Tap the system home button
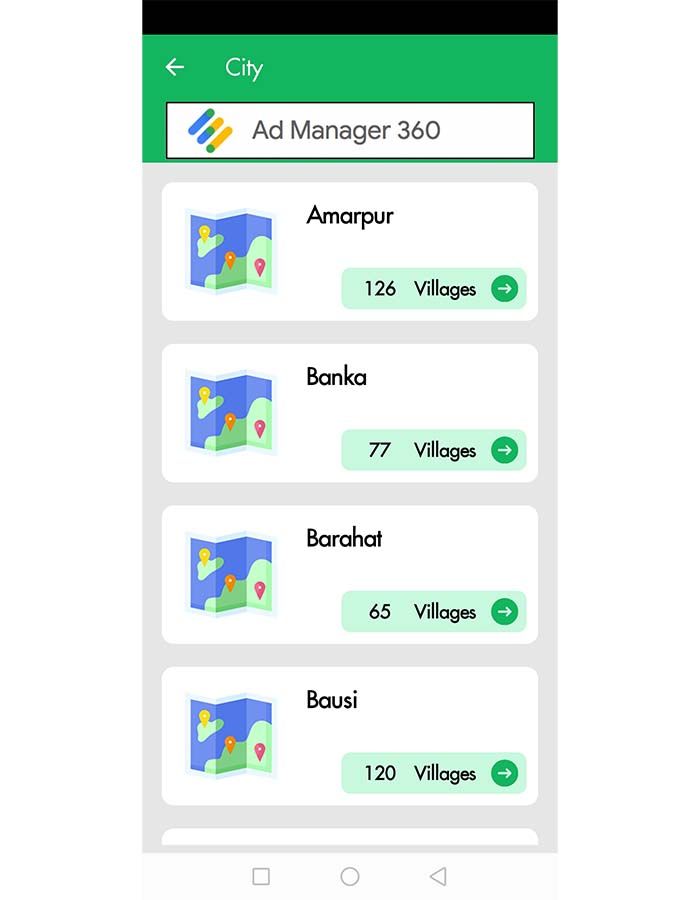The width and height of the screenshot is (700, 900). [x=350, y=877]
